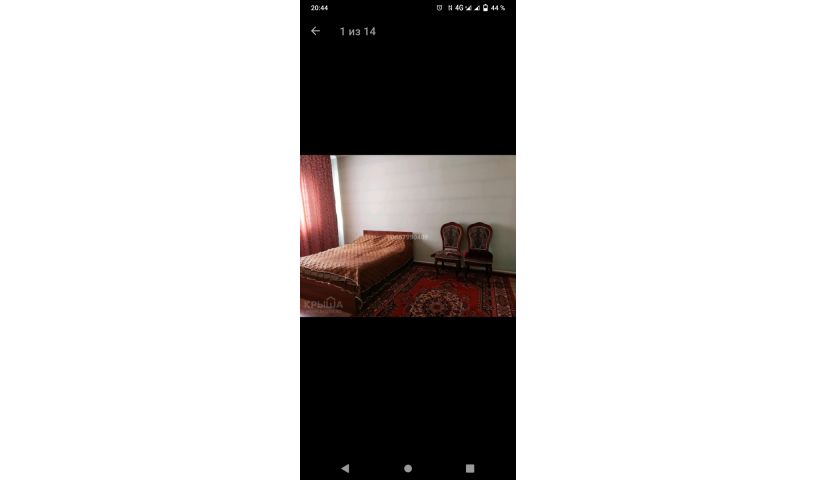The image size is (816, 480).
Task: Open recent apps with the square button
Action: pyautogui.click(x=470, y=467)
